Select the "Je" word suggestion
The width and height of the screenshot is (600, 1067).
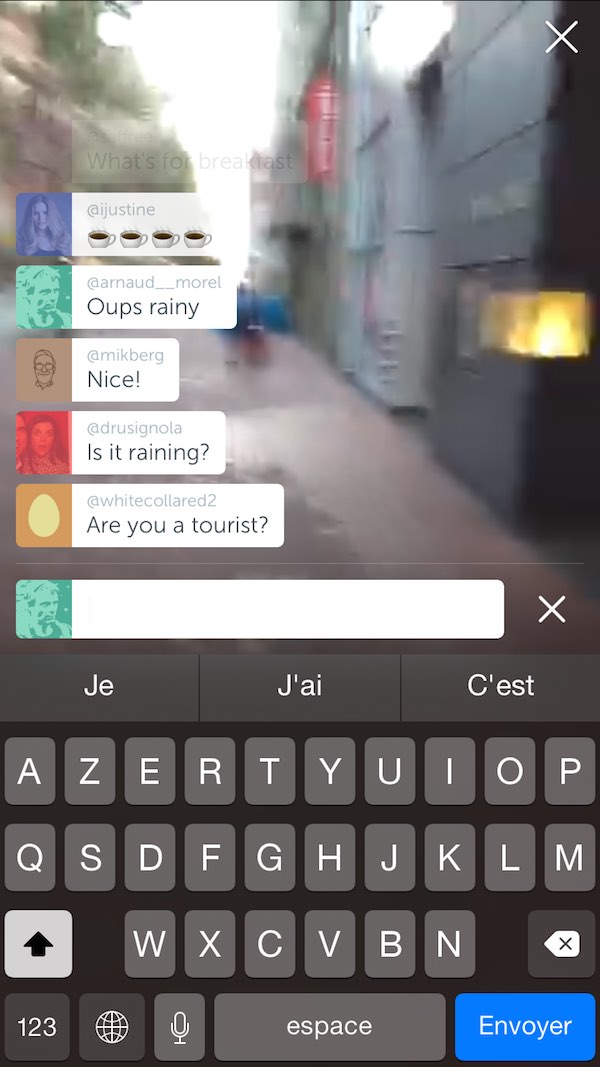99,686
